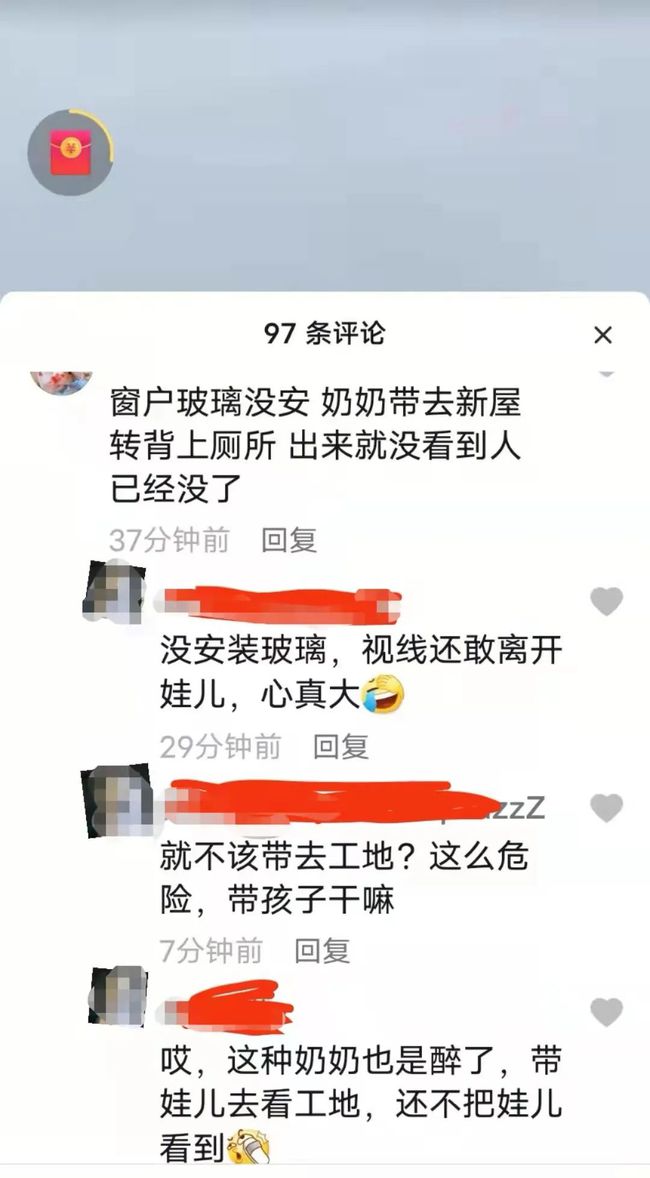
Task: Close the 97 comments panel
Action: [602, 335]
